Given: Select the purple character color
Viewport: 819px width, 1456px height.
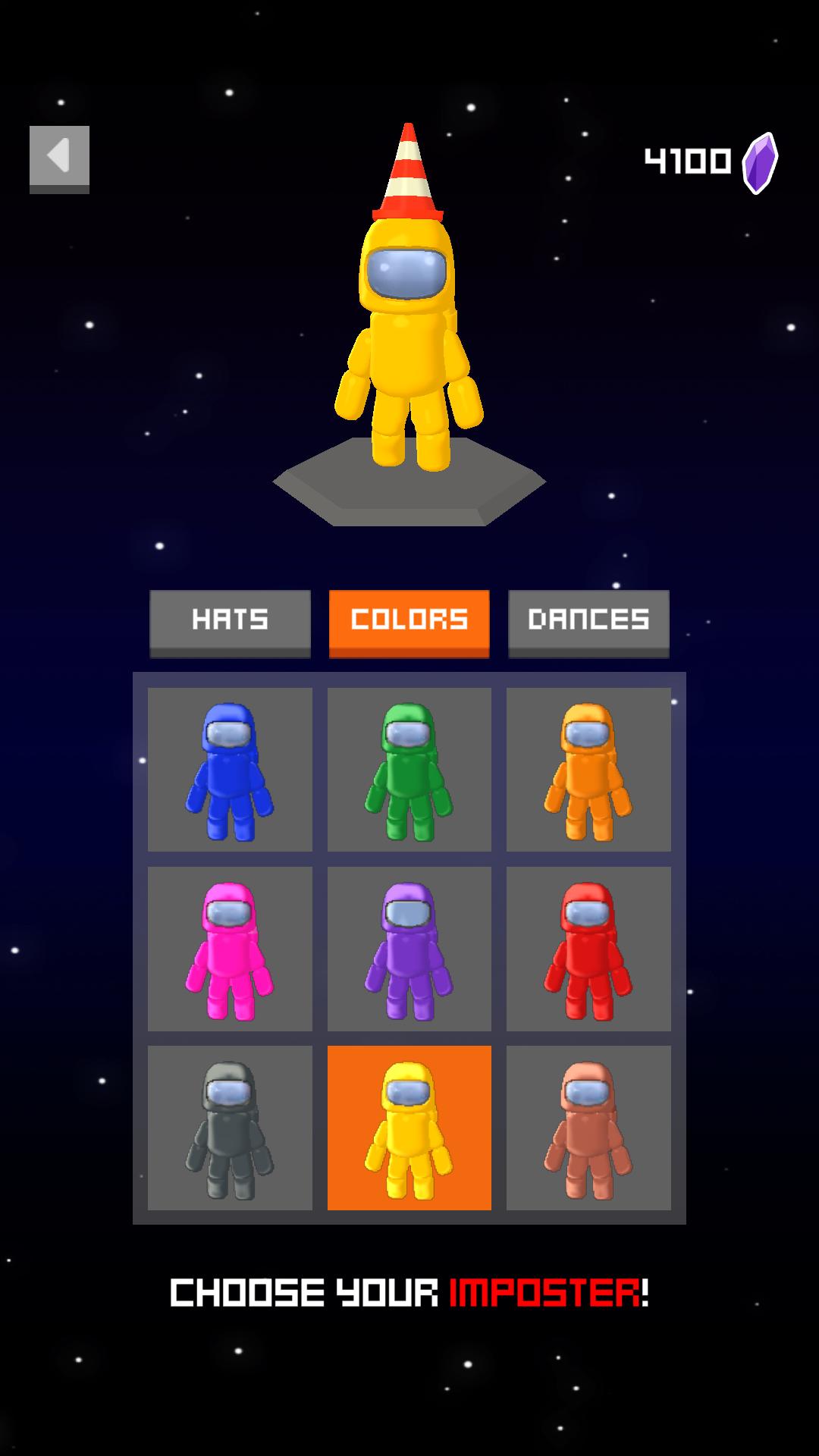Looking at the screenshot, I should point(409,948).
